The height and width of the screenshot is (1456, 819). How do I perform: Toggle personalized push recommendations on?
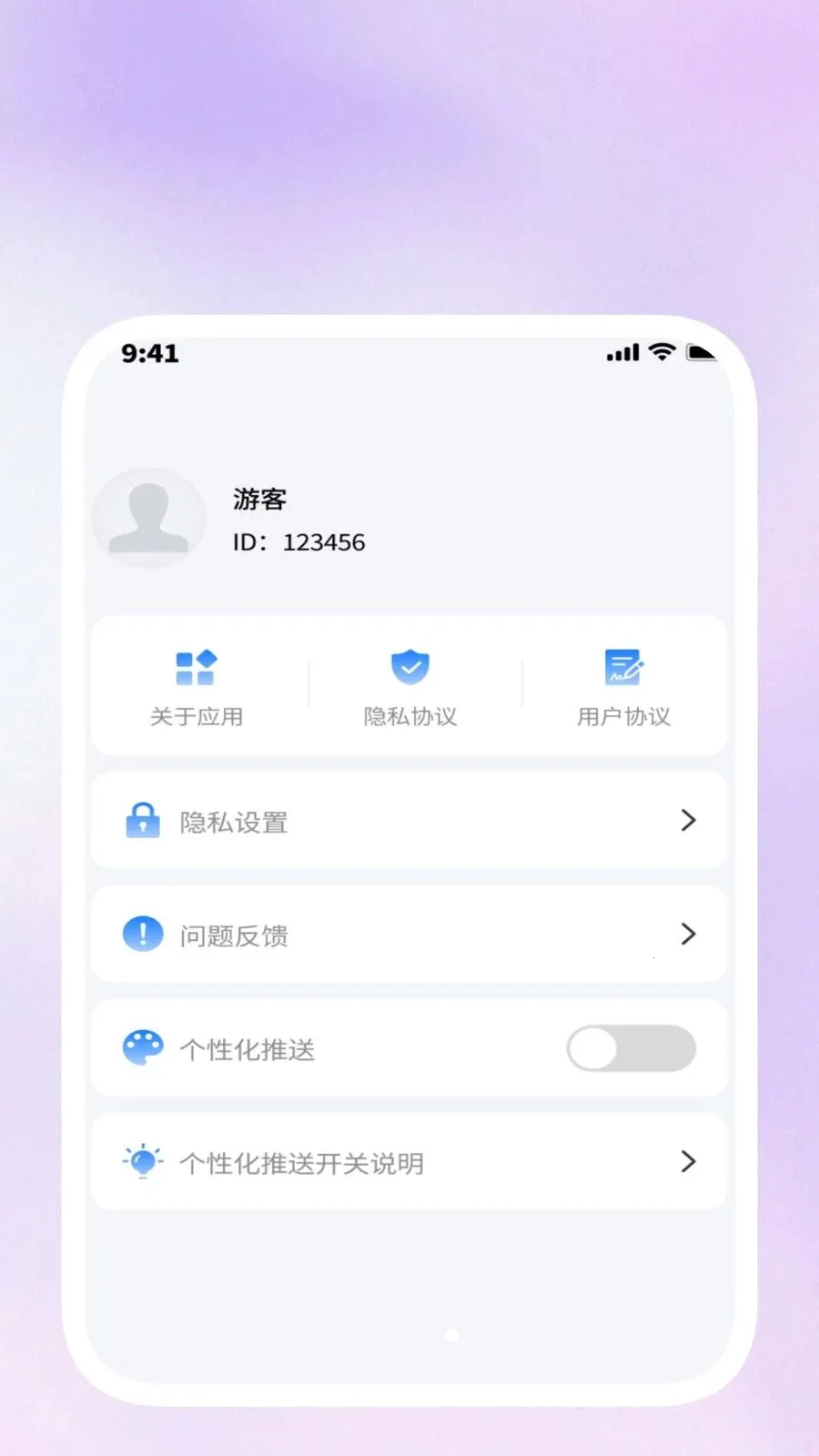coord(632,1048)
